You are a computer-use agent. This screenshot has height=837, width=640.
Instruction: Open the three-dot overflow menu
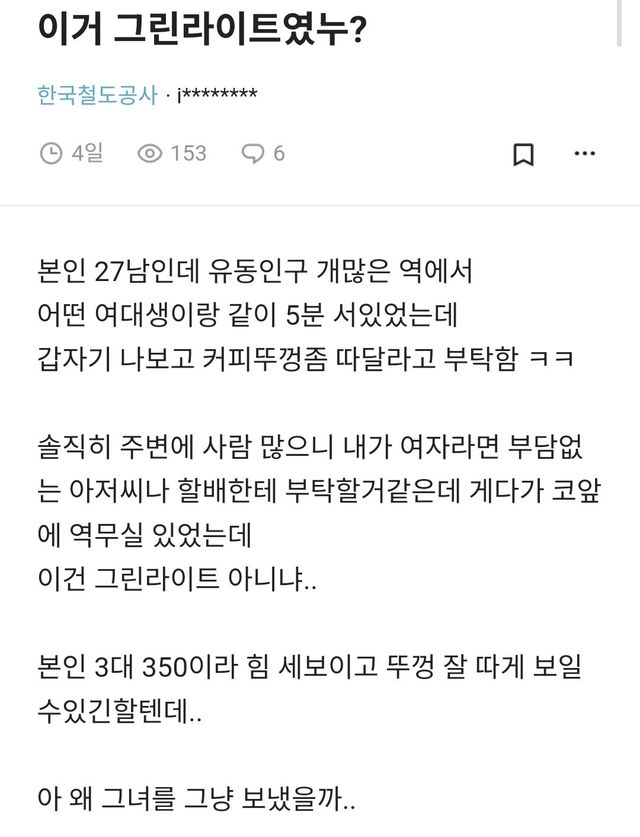tap(584, 154)
